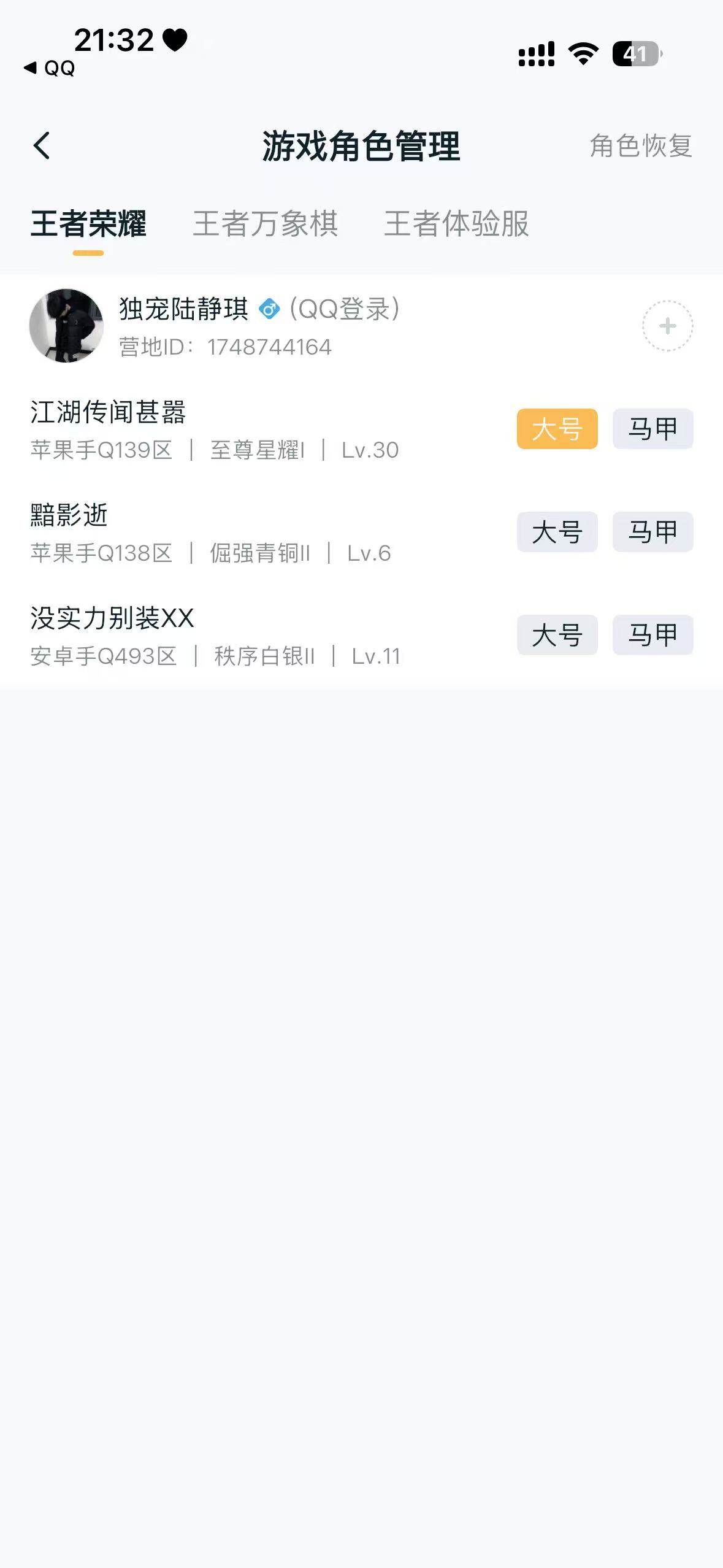Open 角色恢复 at top right
This screenshot has width=723, height=1568.
click(x=641, y=146)
